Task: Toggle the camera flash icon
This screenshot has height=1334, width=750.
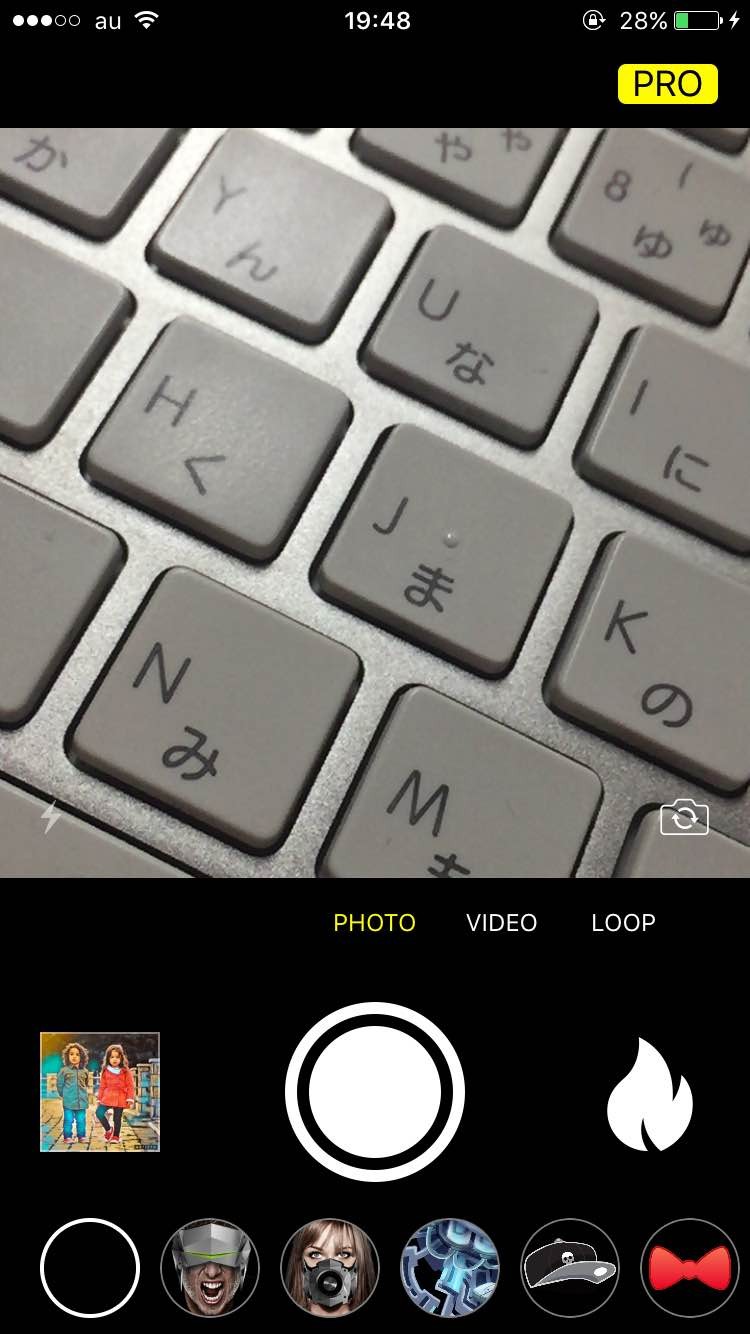Action: tap(50, 817)
